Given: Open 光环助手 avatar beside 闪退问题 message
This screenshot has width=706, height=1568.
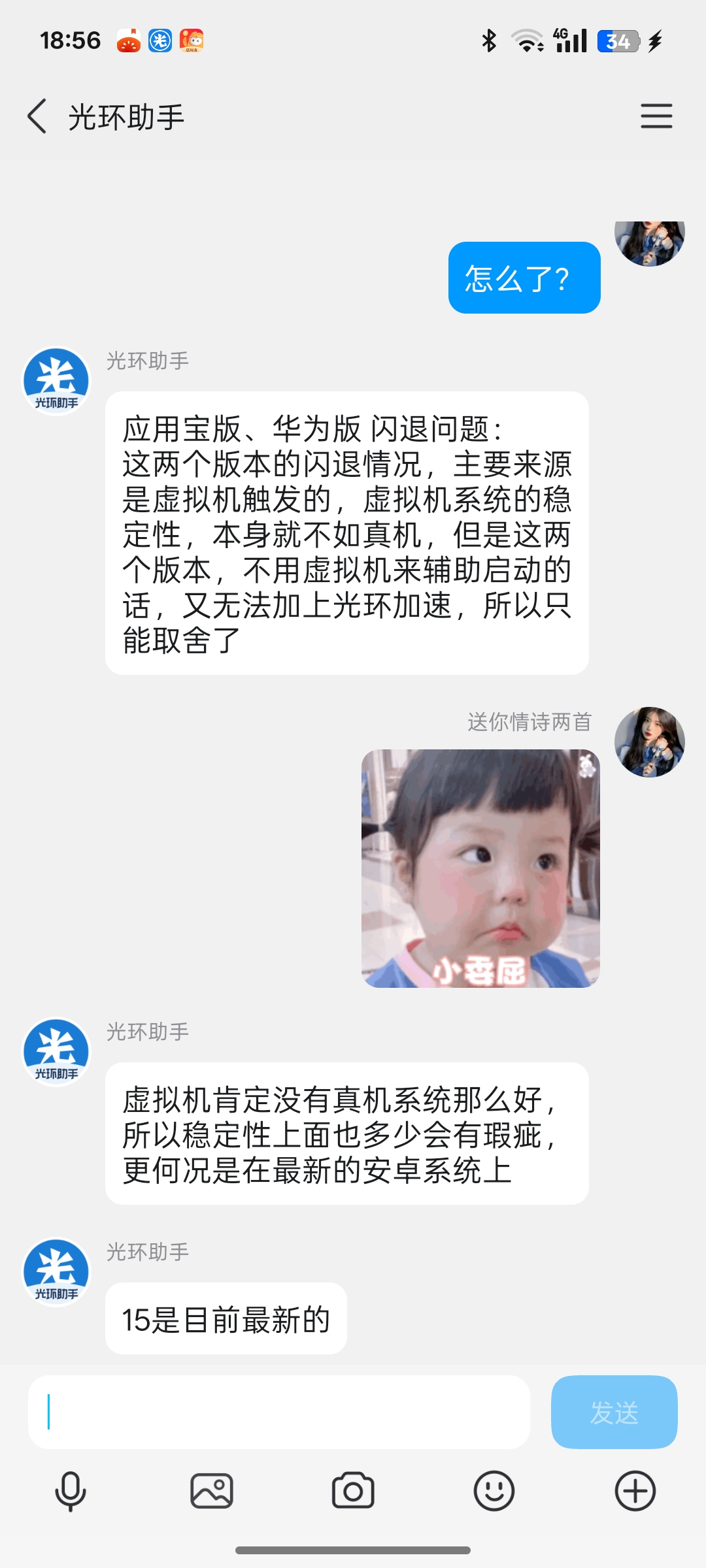Looking at the screenshot, I should pos(56,381).
